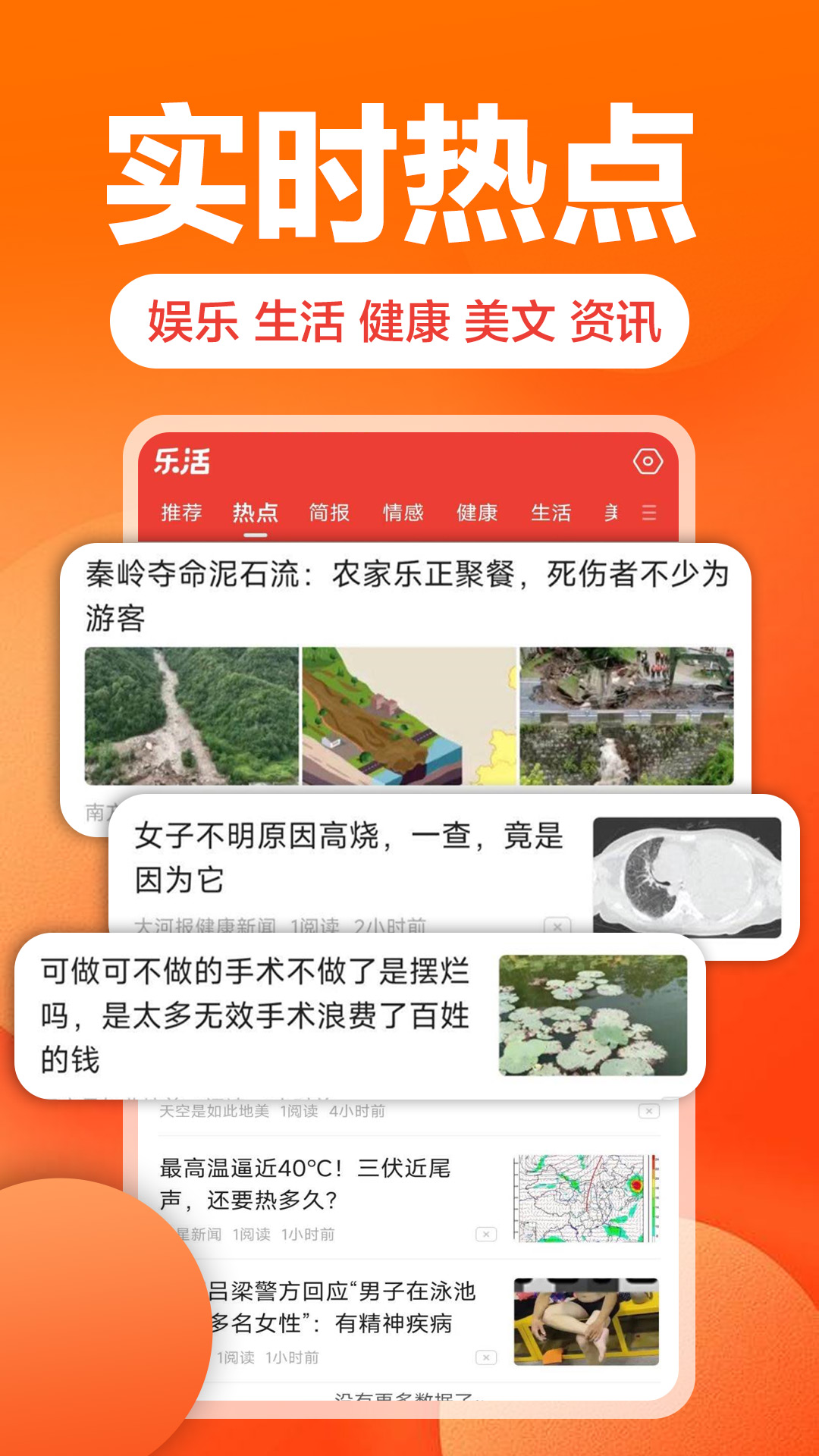Open the channel list hamburger menu
Viewport: 819px width, 1456px height.
point(648,513)
